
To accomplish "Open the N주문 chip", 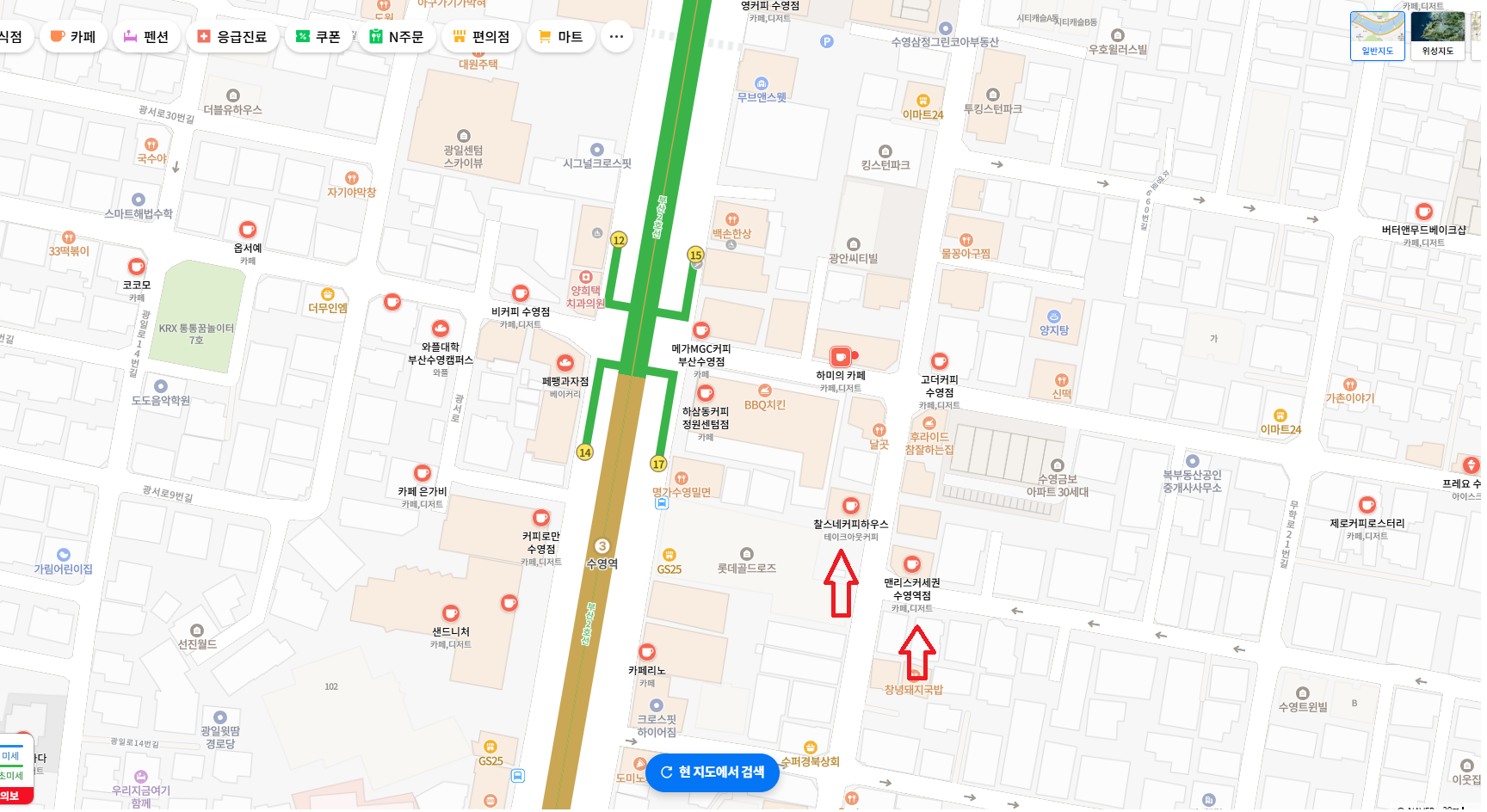I will (397, 36).
